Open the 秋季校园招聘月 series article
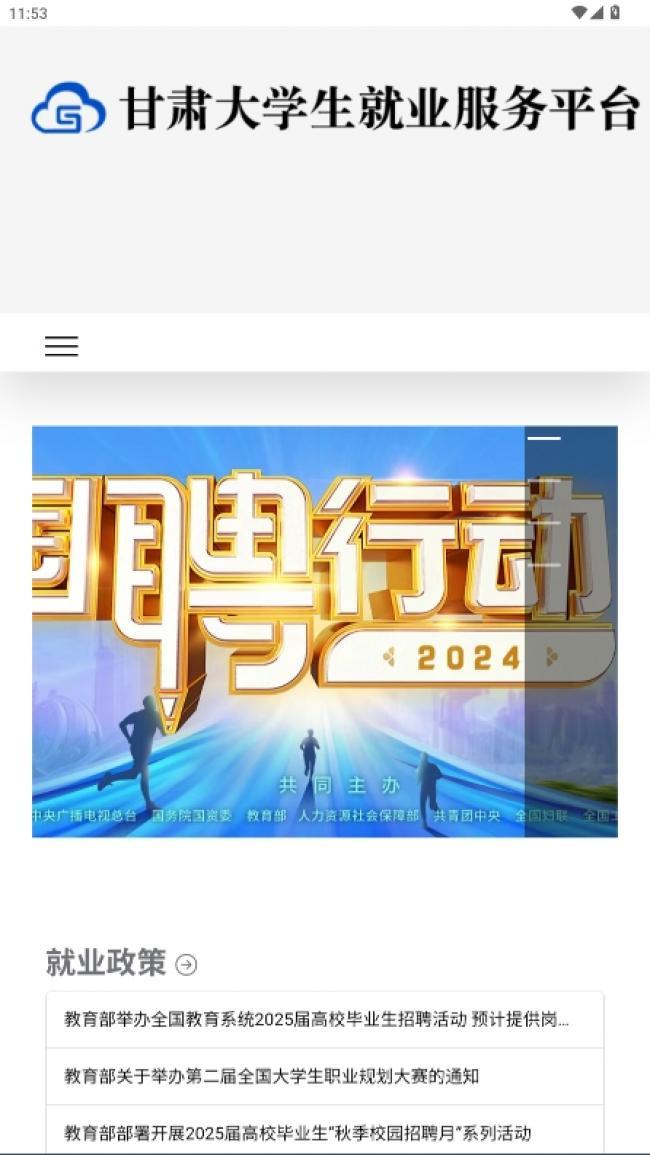 (x=298, y=1133)
